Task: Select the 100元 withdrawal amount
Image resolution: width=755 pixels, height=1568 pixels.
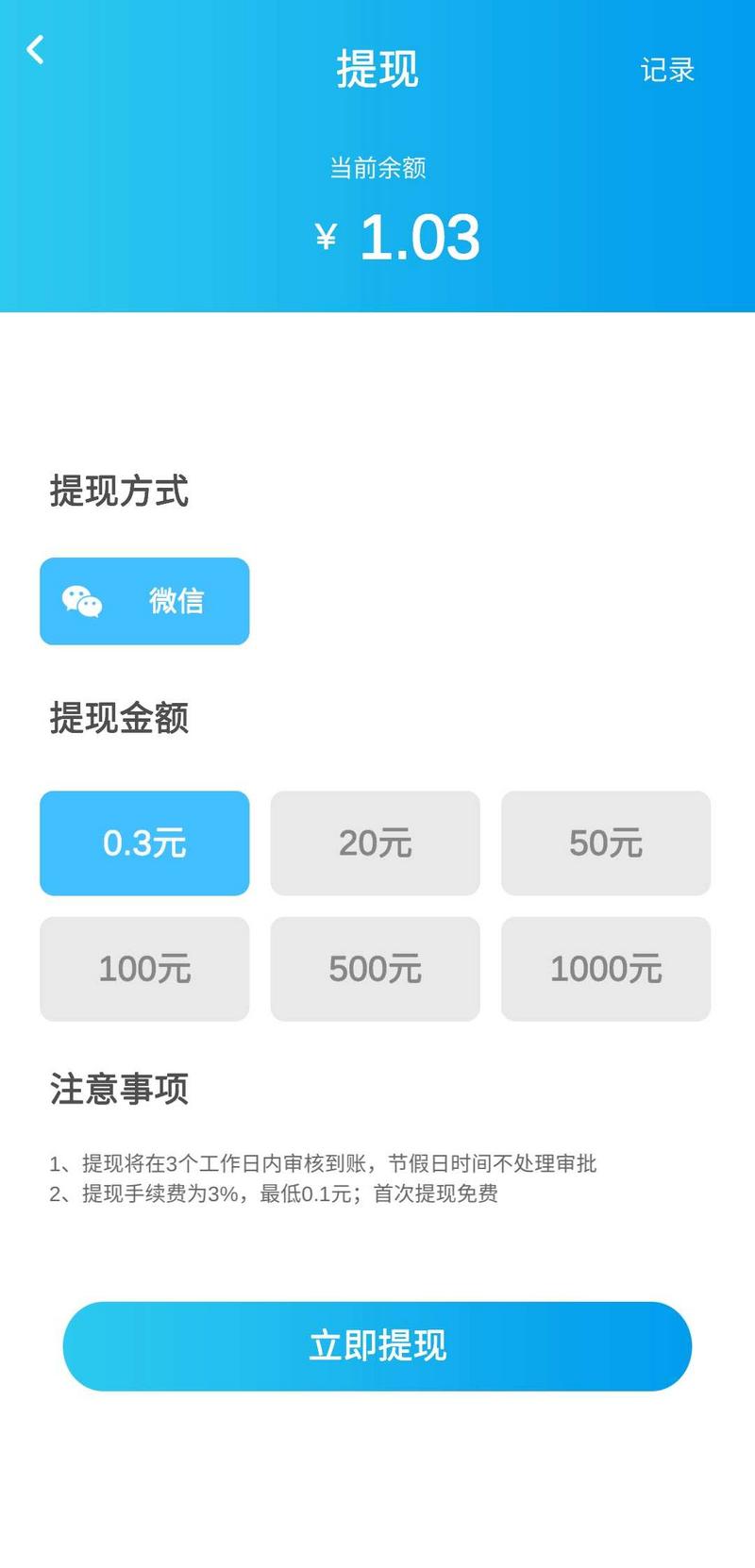Action: click(143, 969)
